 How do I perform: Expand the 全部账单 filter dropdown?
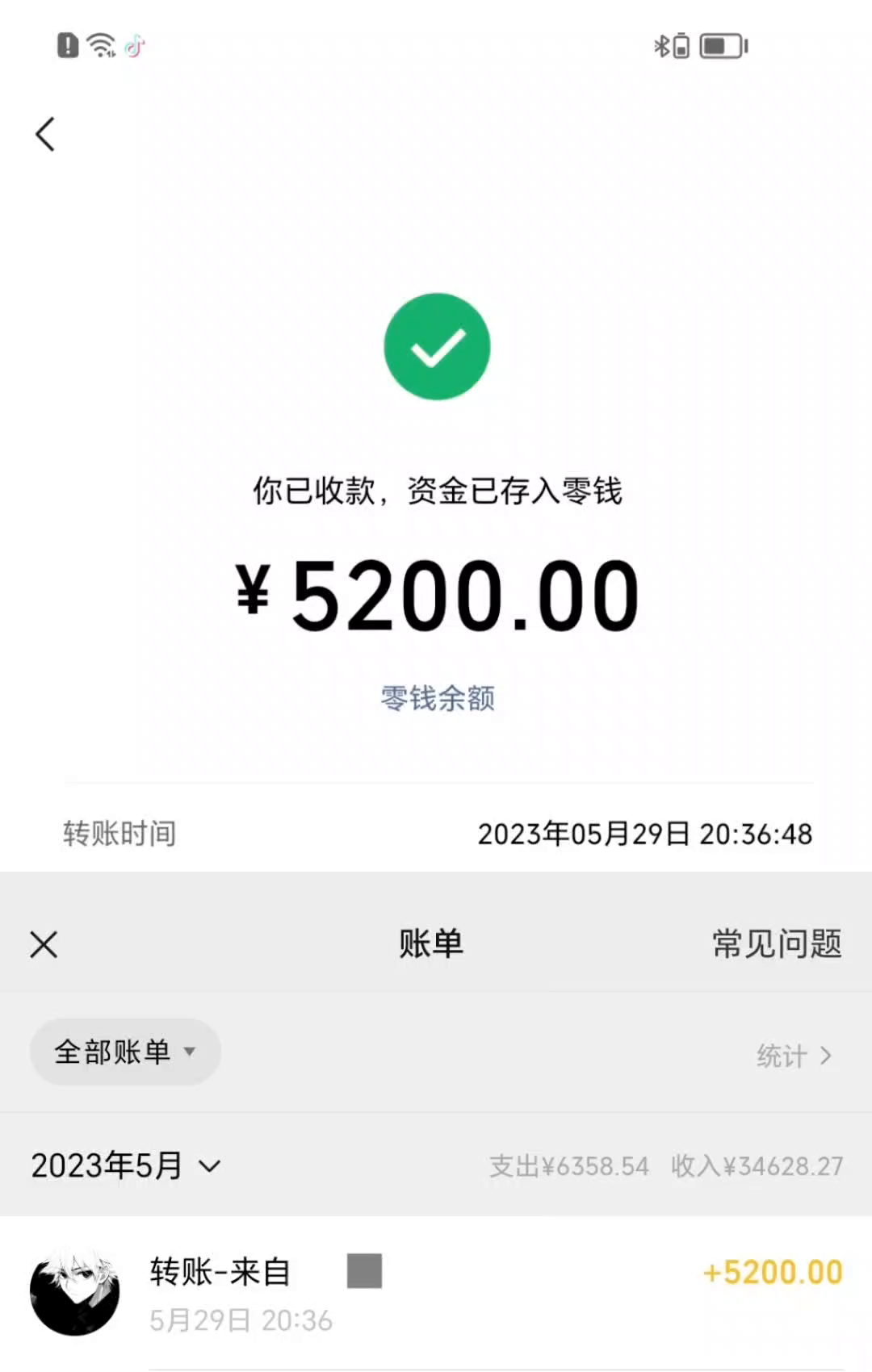(x=125, y=1052)
